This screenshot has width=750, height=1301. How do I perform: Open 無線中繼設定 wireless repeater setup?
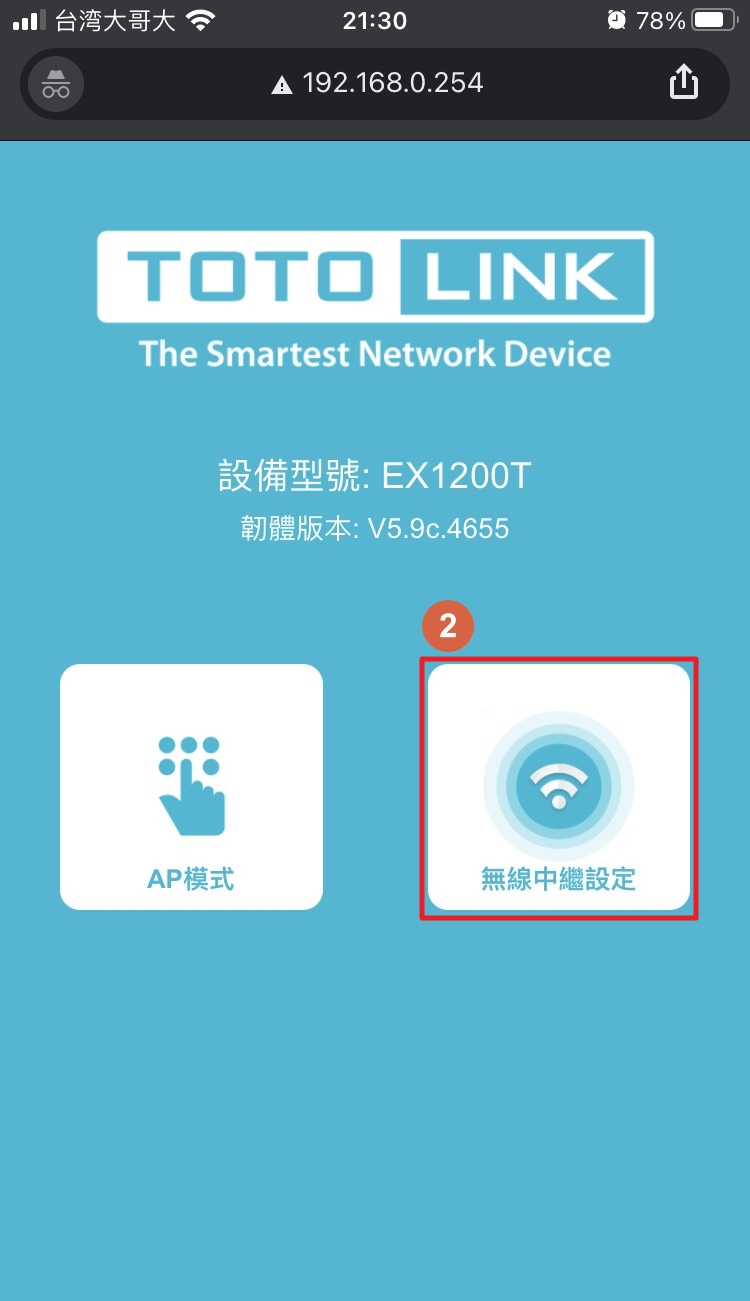coord(558,787)
